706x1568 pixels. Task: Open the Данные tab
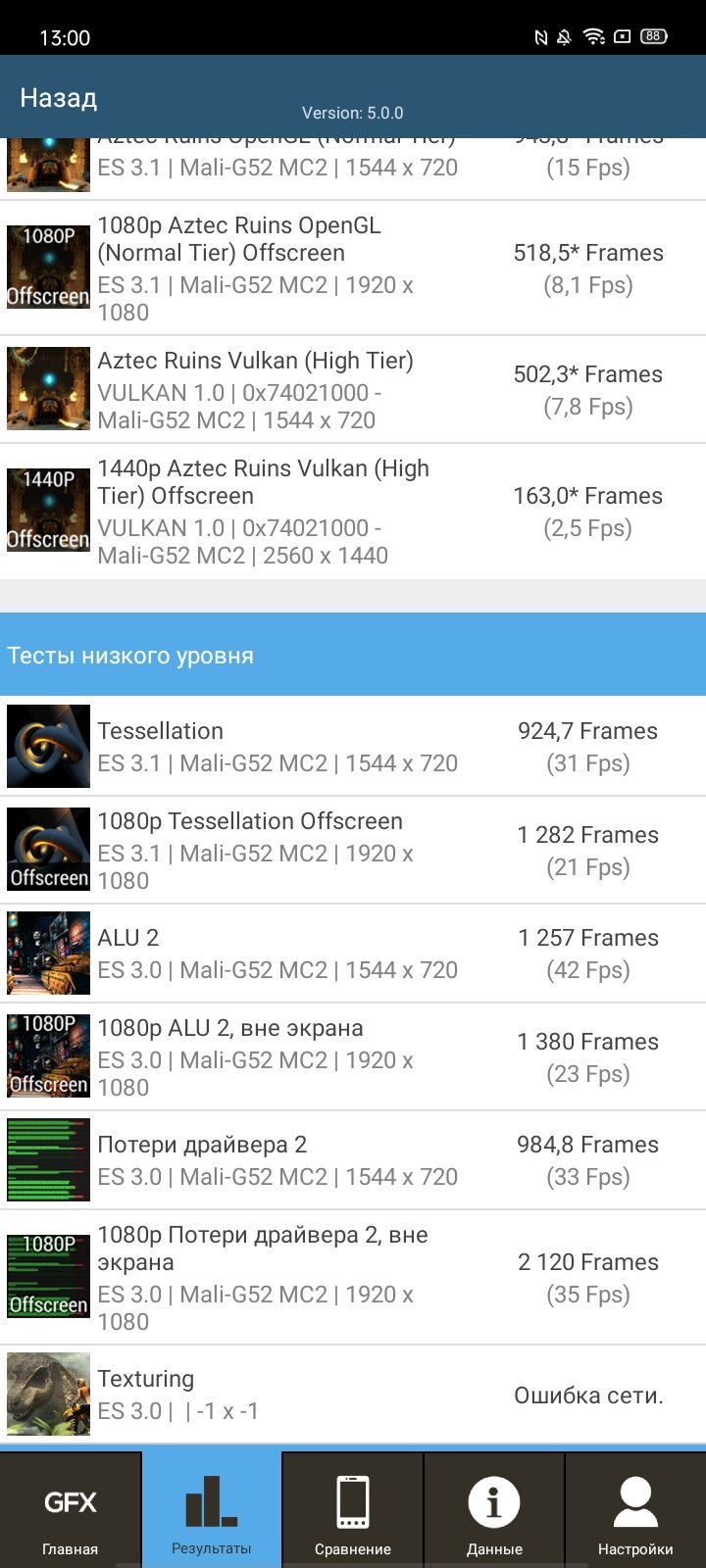pos(494,1509)
